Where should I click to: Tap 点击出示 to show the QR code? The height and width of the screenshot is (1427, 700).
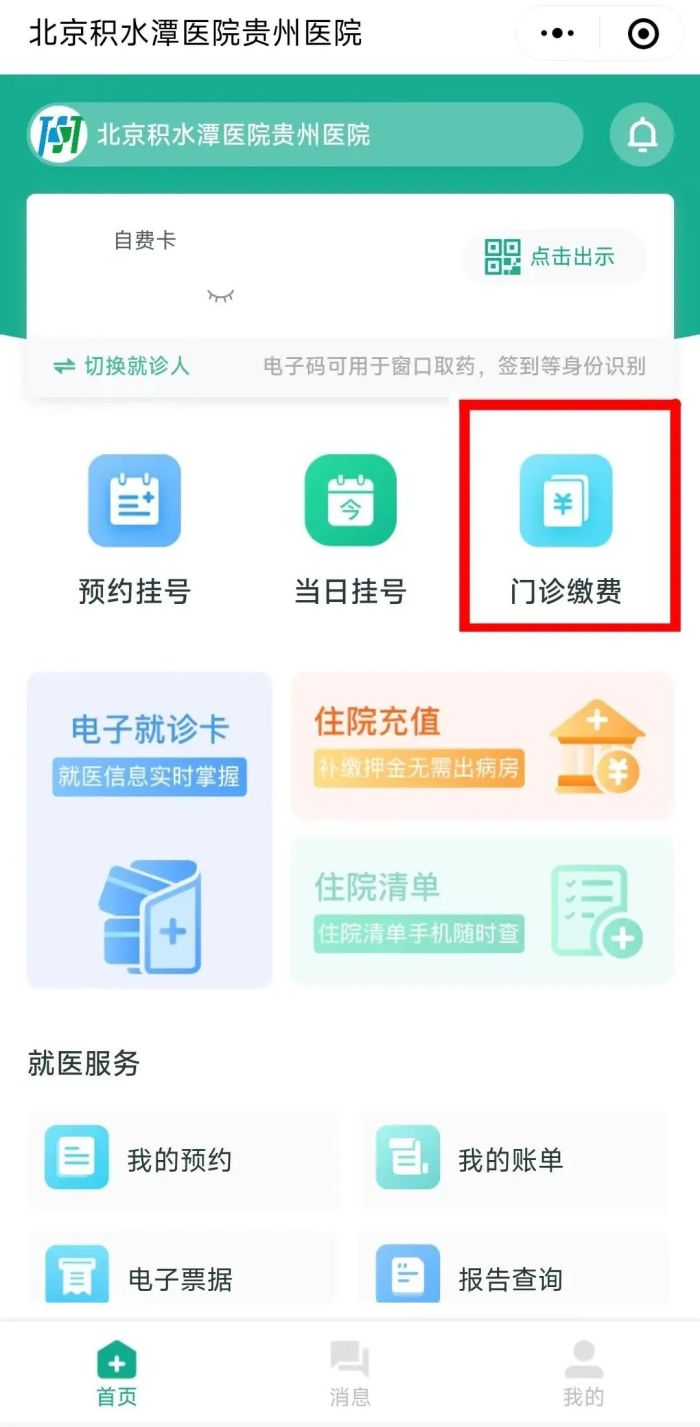point(552,257)
